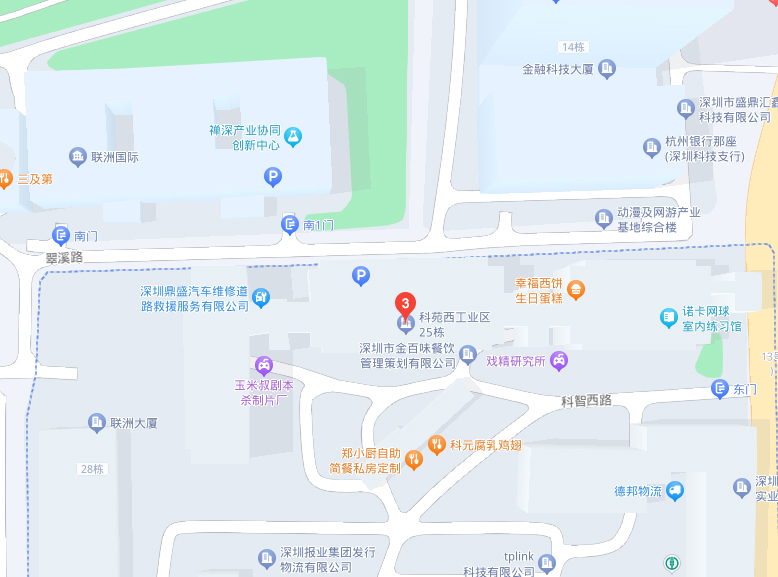Select the 联洲大厦 building marker
The height and width of the screenshot is (577, 778).
(97, 423)
